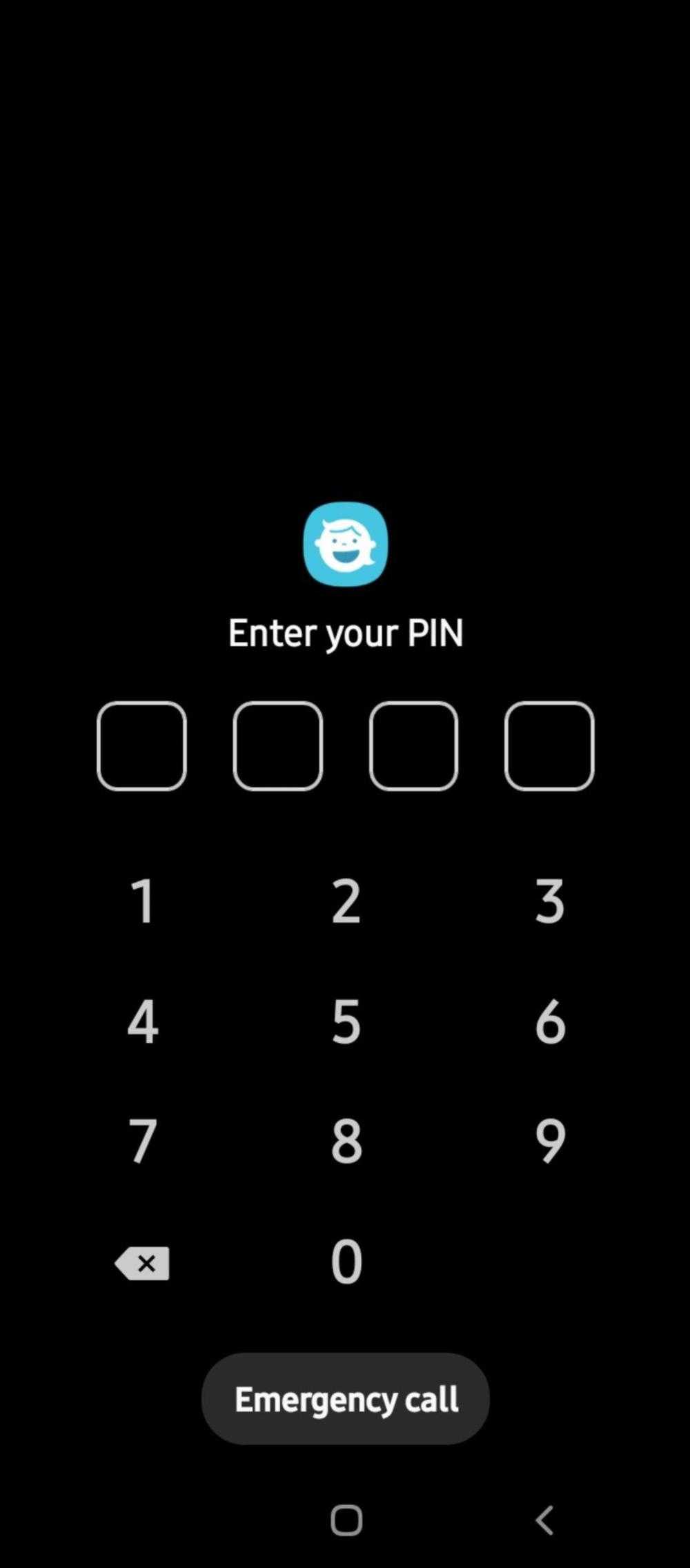Enter digit 1 on the PIN keypad

143,901
